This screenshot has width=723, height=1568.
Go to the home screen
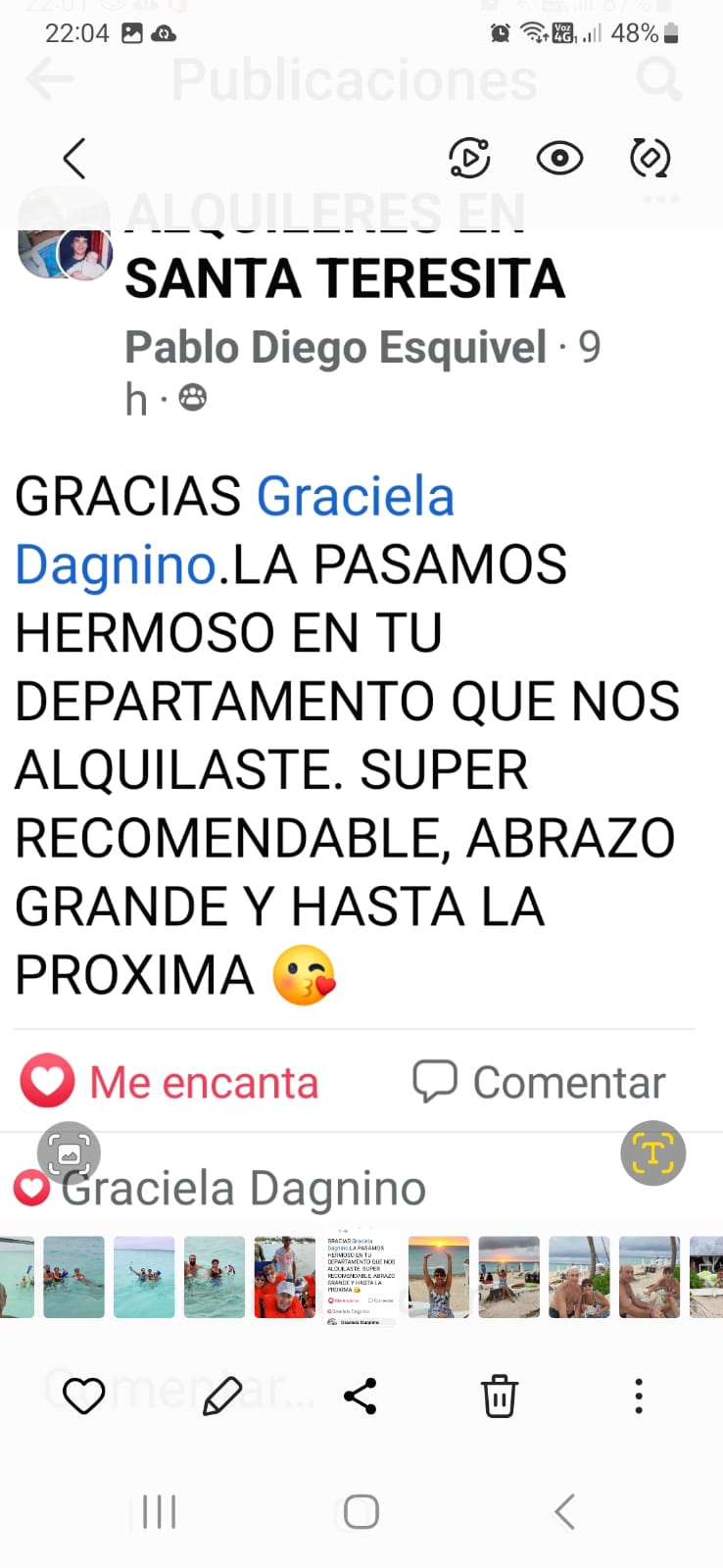pos(361,1512)
